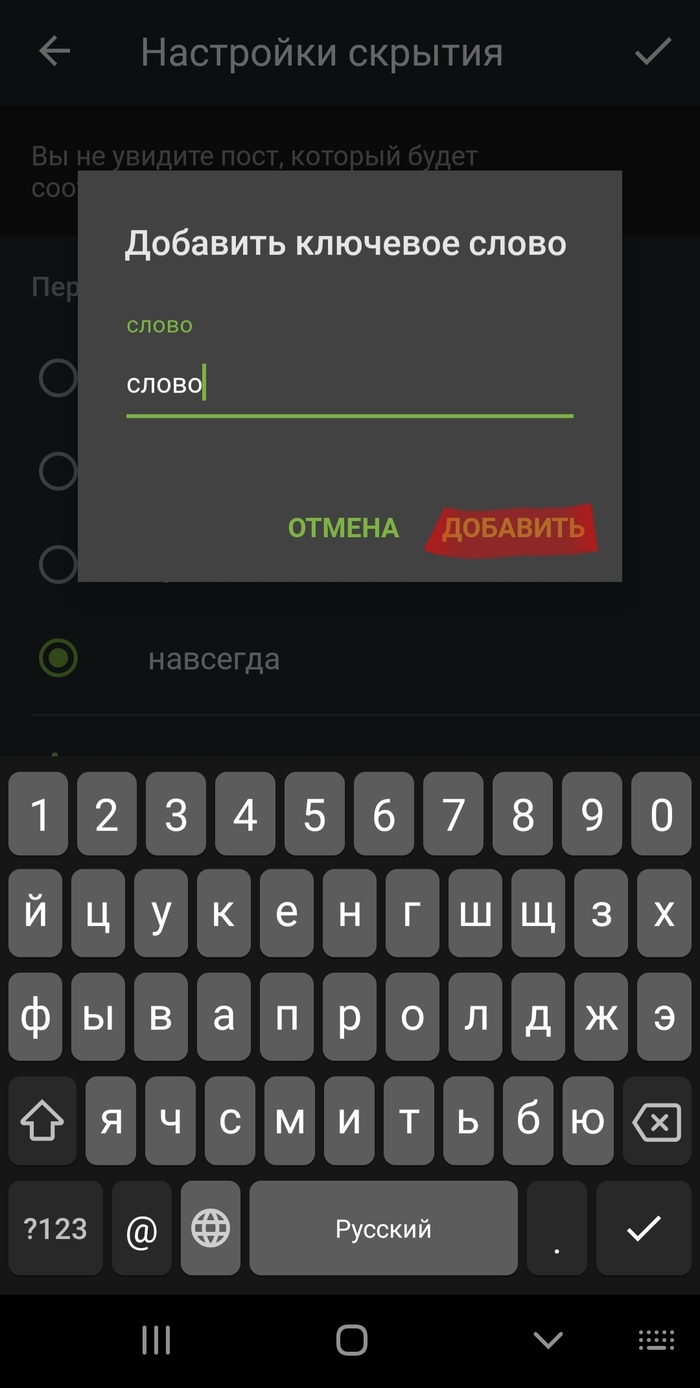700x1388 pixels.
Task: Cancel the dialog with ОТМЕНА
Action: pos(343,528)
